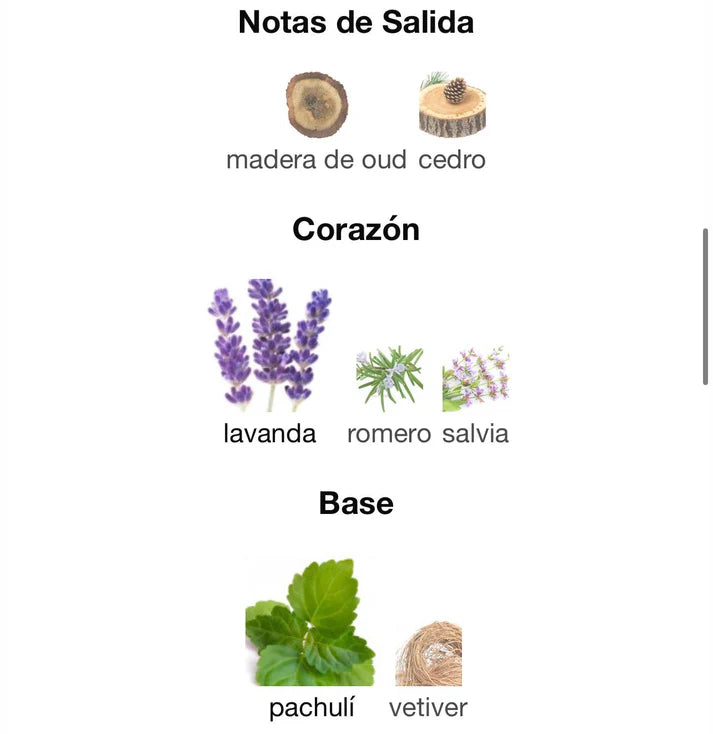Viewport: 713px width, 734px height.
Task: Select the cedro note
Action: pos(452,106)
